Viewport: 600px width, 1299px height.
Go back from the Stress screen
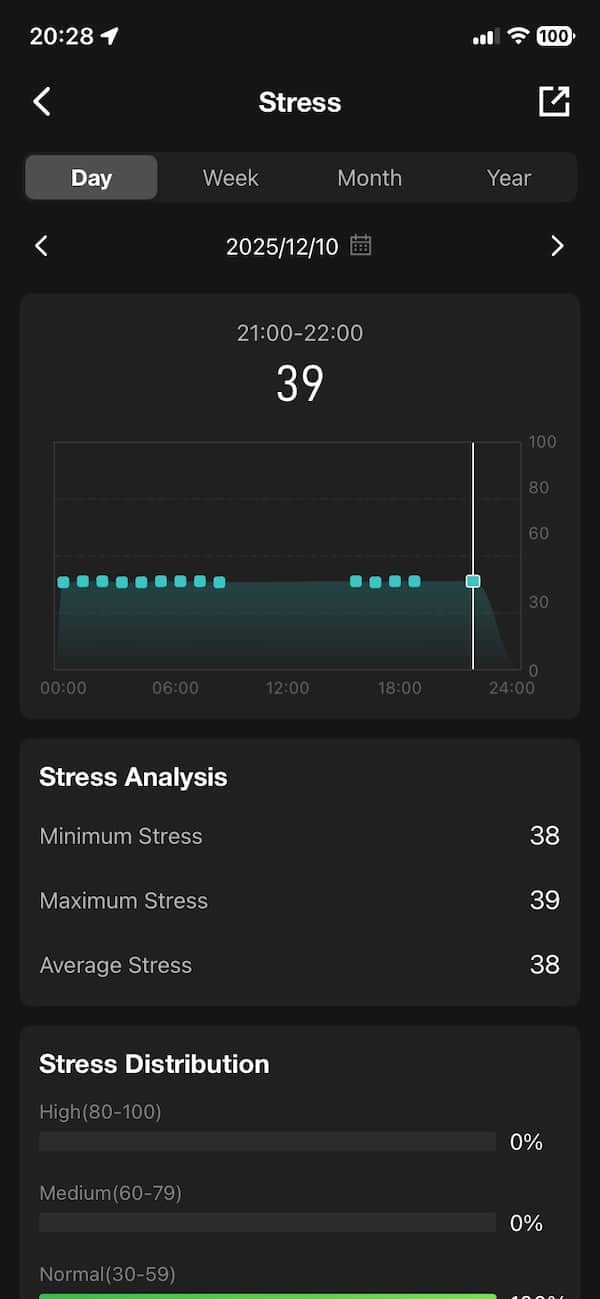click(42, 102)
